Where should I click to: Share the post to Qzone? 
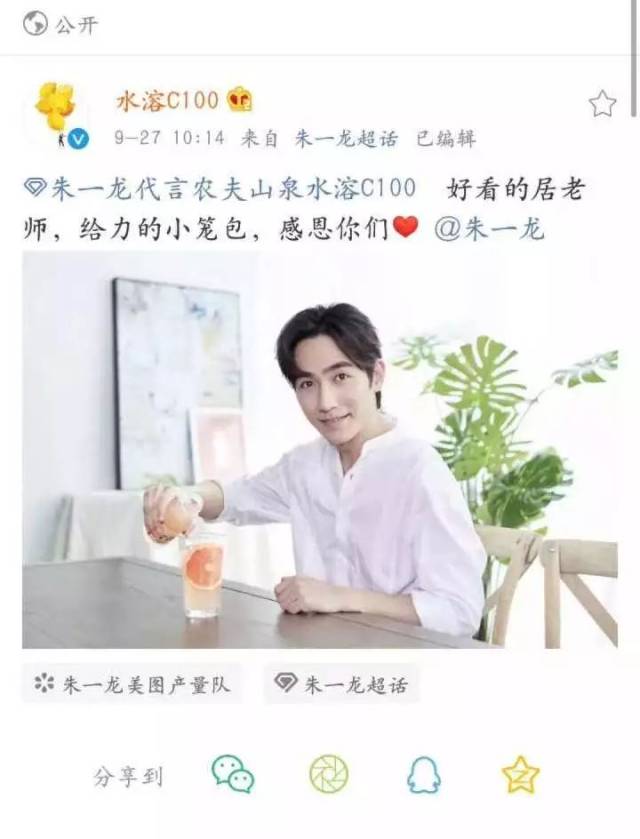[x=520, y=774]
